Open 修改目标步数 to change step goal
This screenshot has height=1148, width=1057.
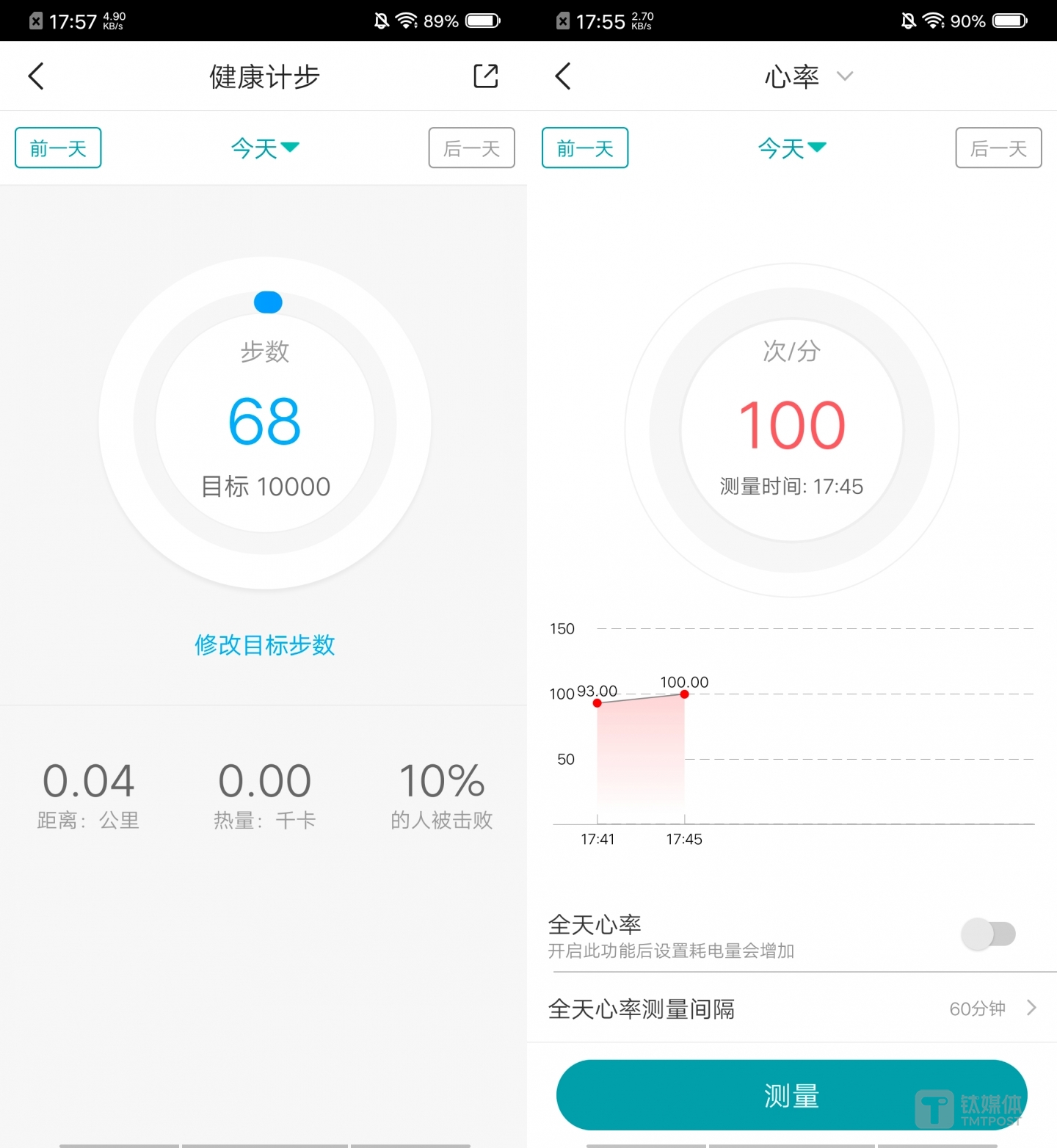point(265,646)
